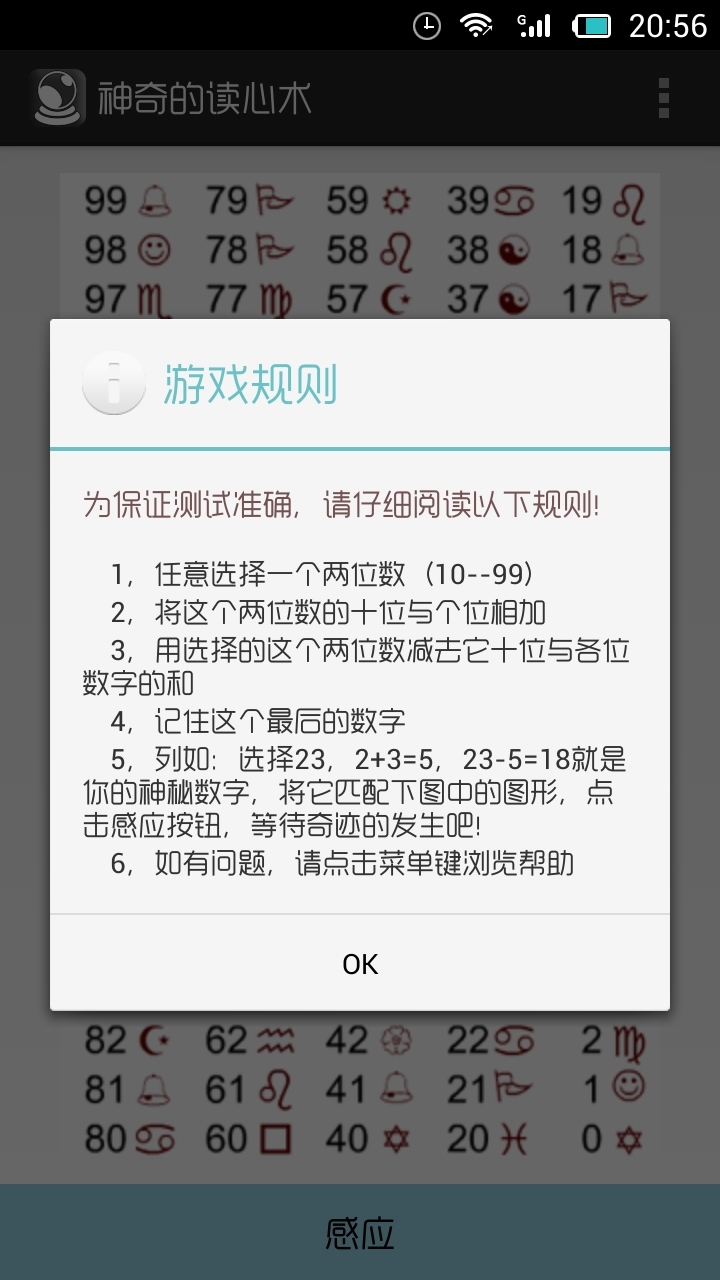Image resolution: width=720 pixels, height=1280 pixels.
Task: Confirm the game rules with OK
Action: (x=360, y=963)
